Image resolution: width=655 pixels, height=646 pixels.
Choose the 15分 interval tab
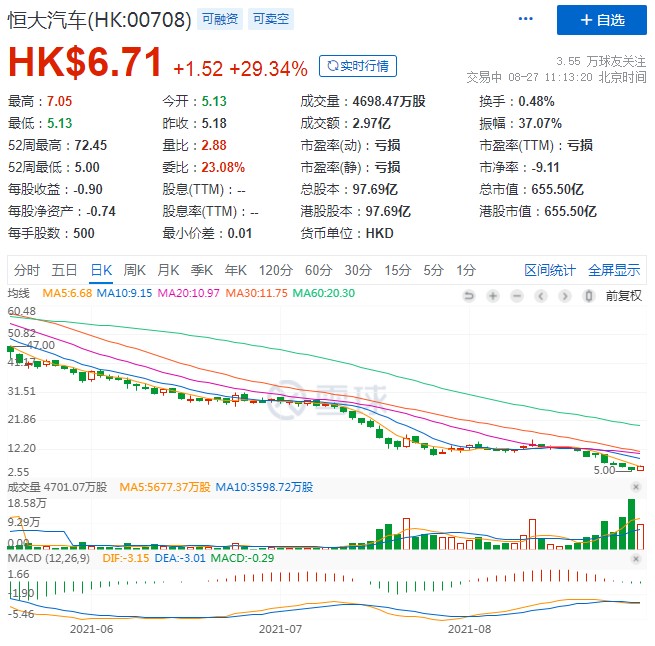coord(398,270)
